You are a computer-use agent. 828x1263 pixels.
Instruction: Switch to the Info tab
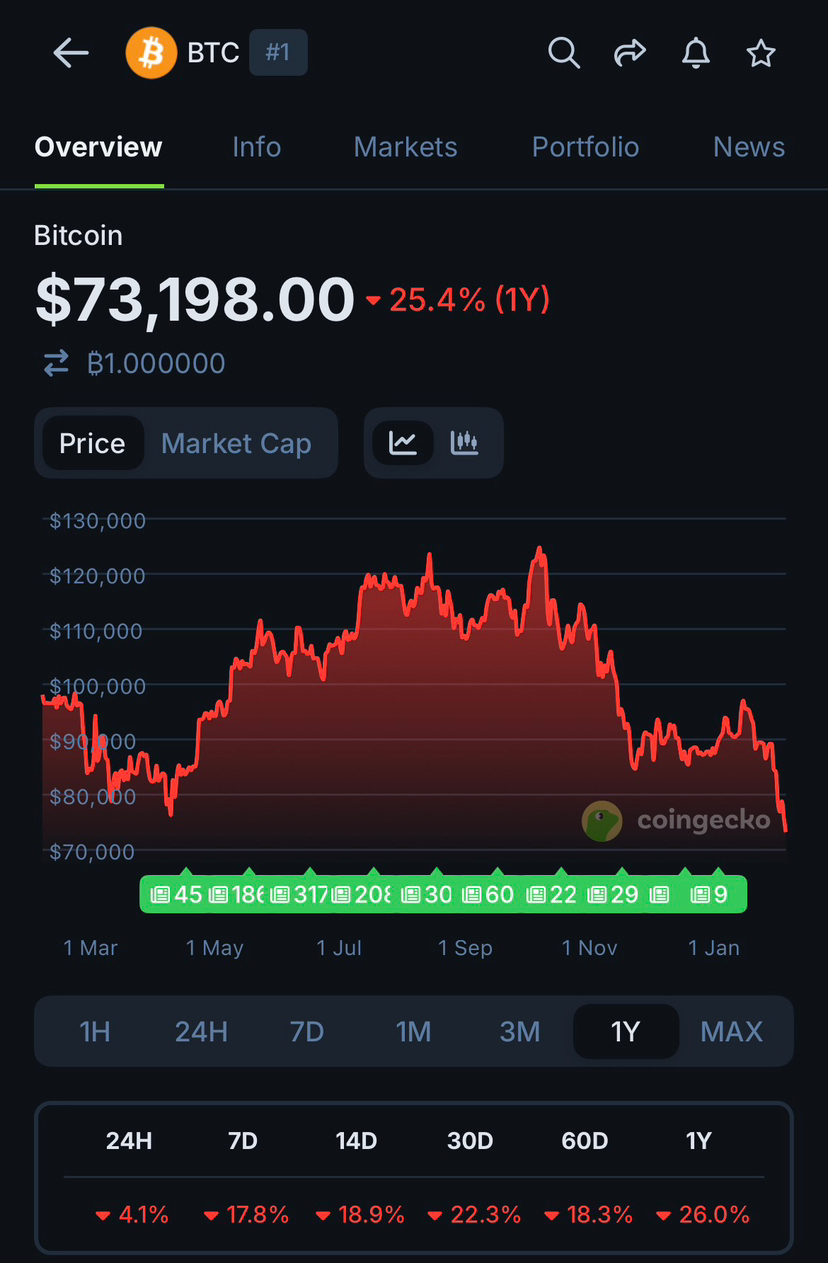point(256,147)
